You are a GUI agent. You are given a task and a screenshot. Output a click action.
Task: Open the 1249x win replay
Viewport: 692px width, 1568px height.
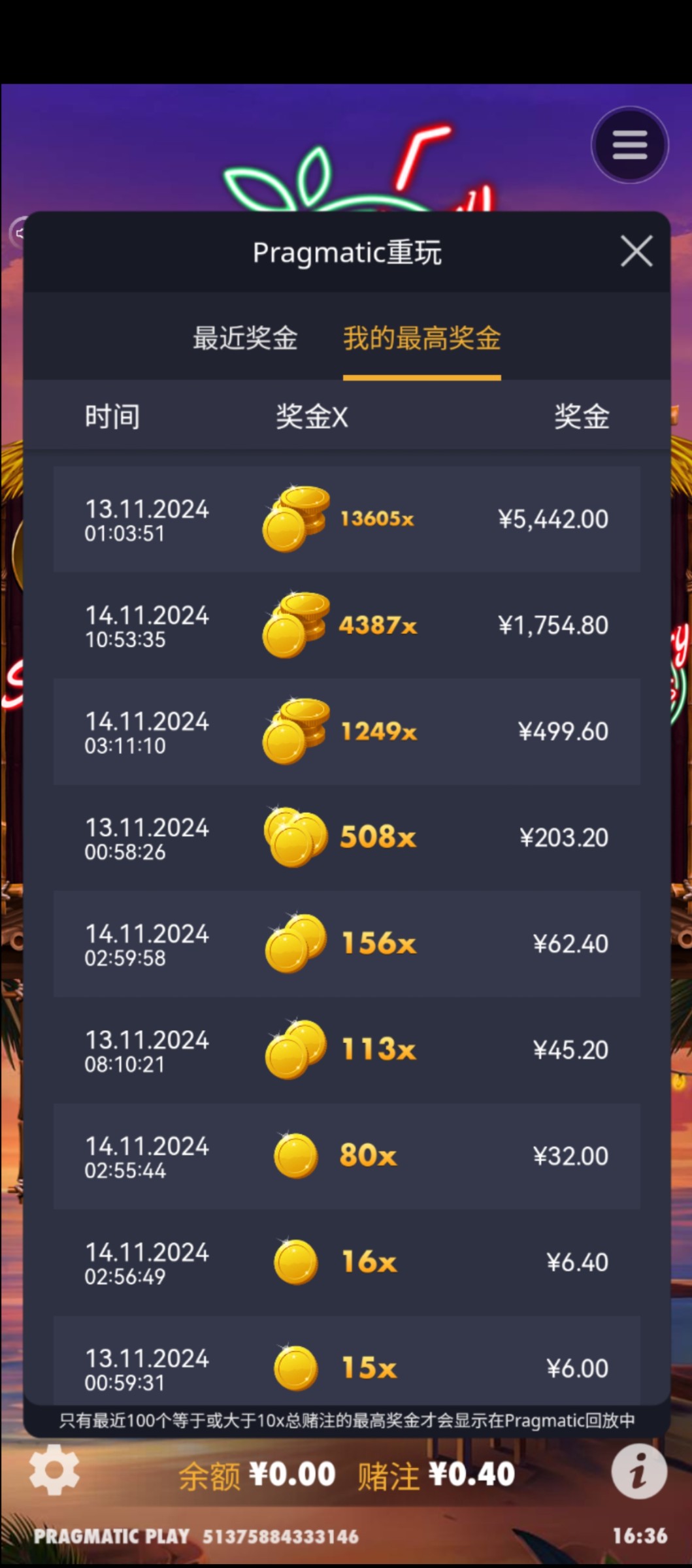346,731
